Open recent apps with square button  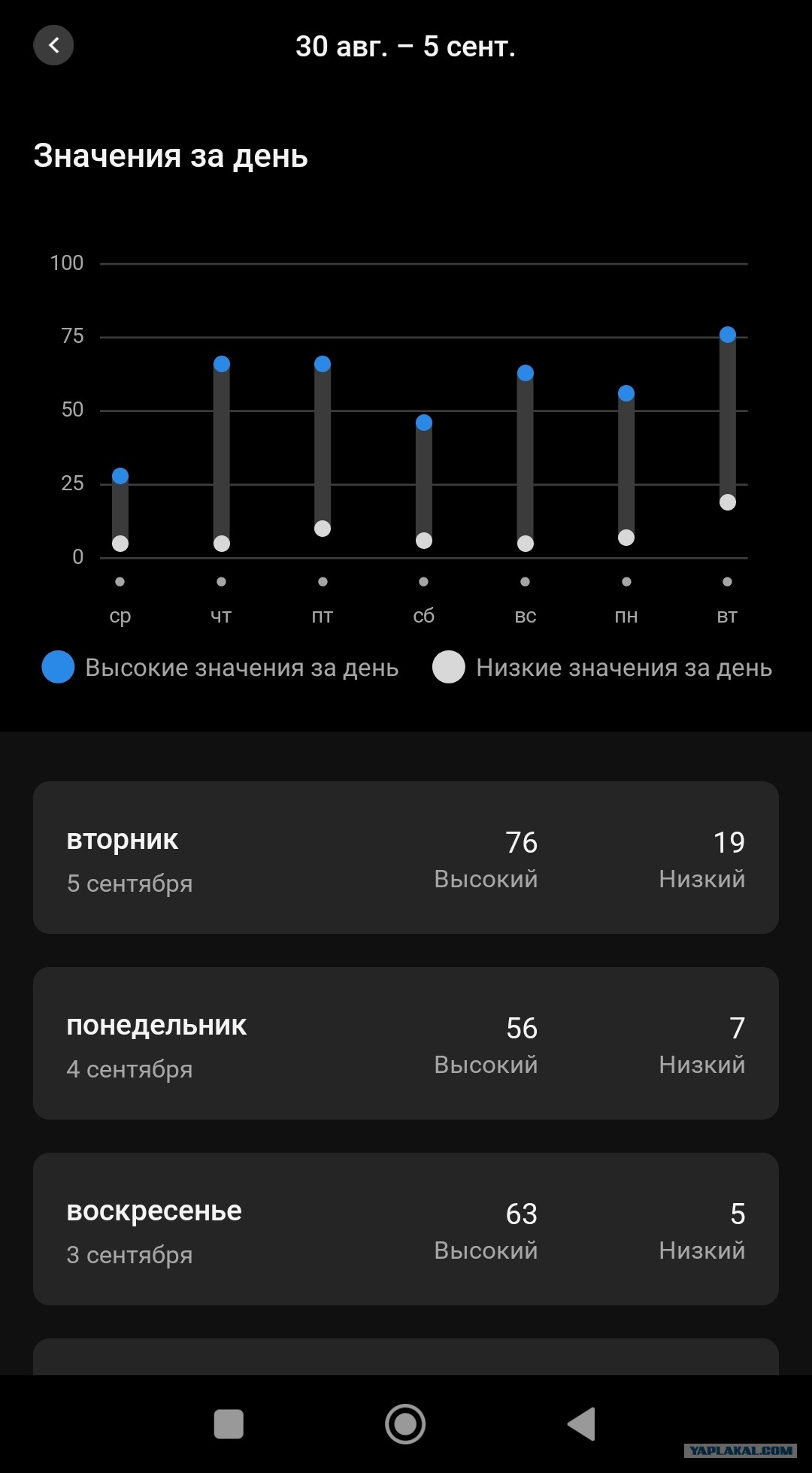pyautogui.click(x=229, y=1424)
